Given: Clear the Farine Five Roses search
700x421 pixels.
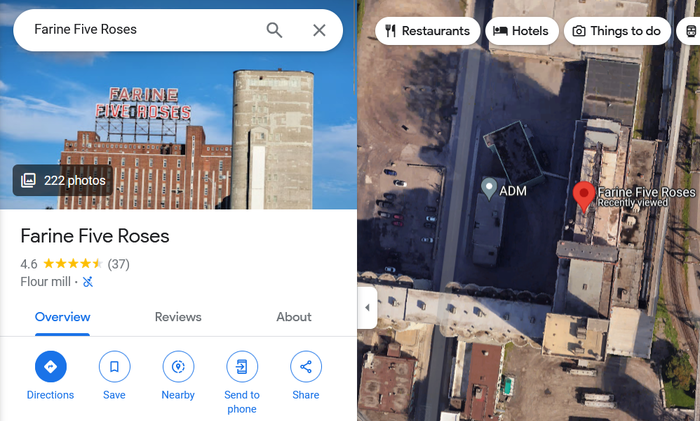Looking at the screenshot, I should click(x=319, y=30).
